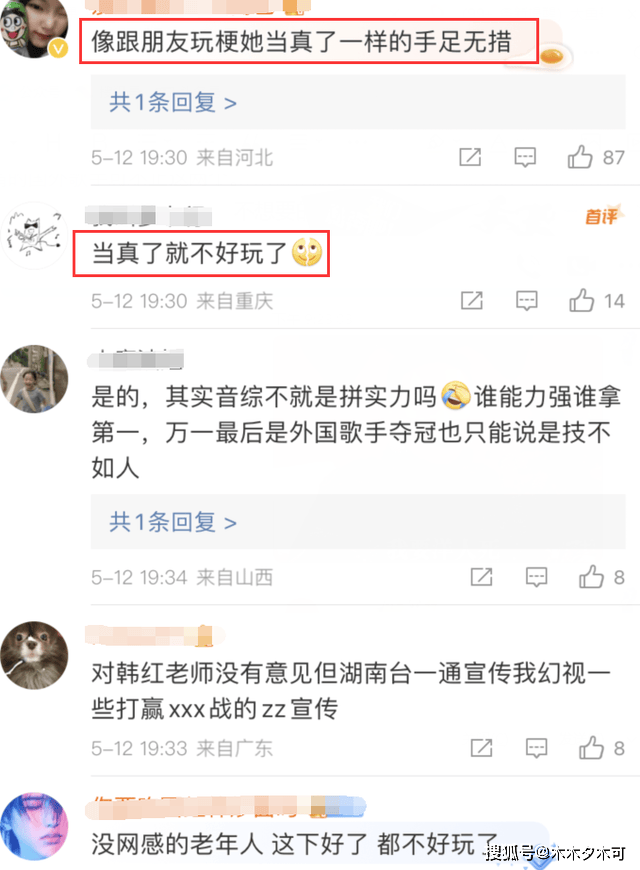Image resolution: width=640 pixels, height=870 pixels.
Task: Like the comment from 河北 with 87 likes
Action: [582, 157]
